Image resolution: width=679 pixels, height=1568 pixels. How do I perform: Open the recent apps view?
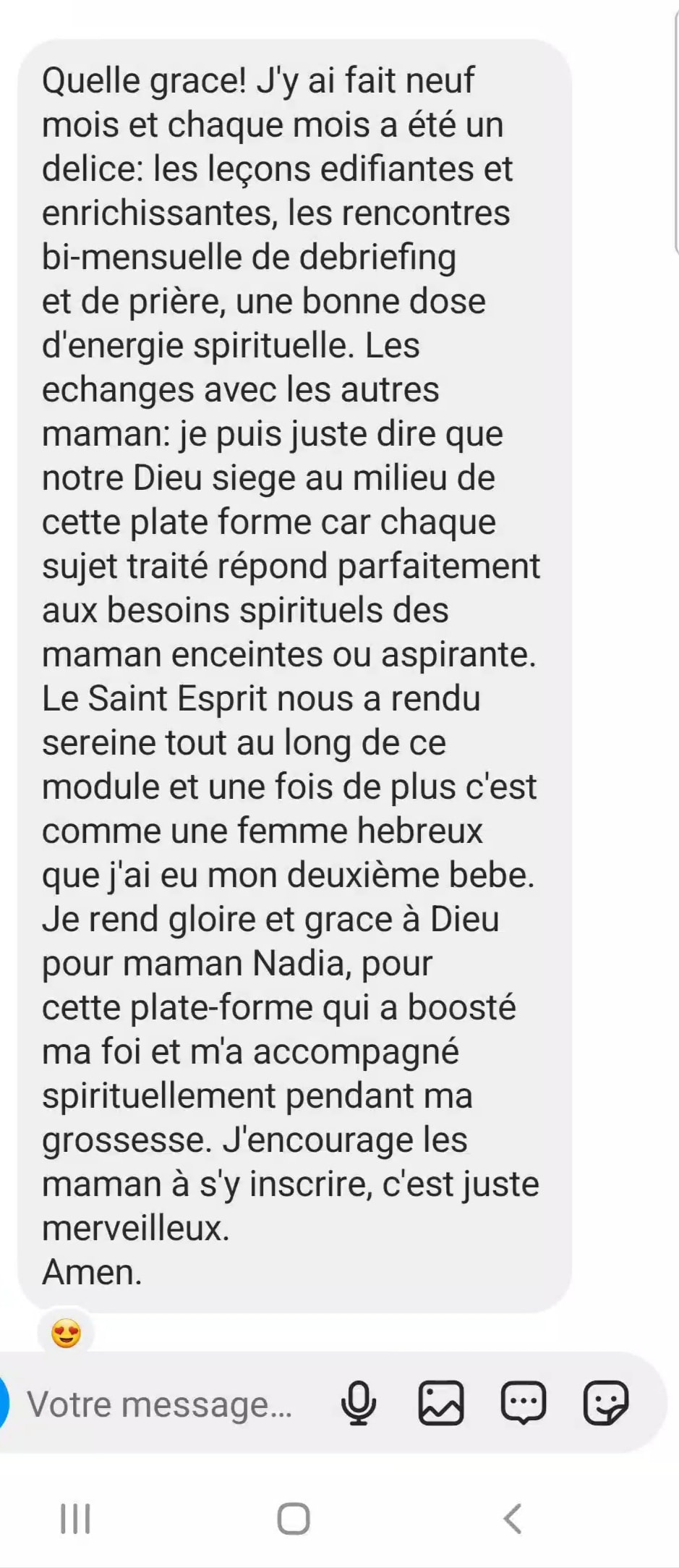click(75, 1518)
